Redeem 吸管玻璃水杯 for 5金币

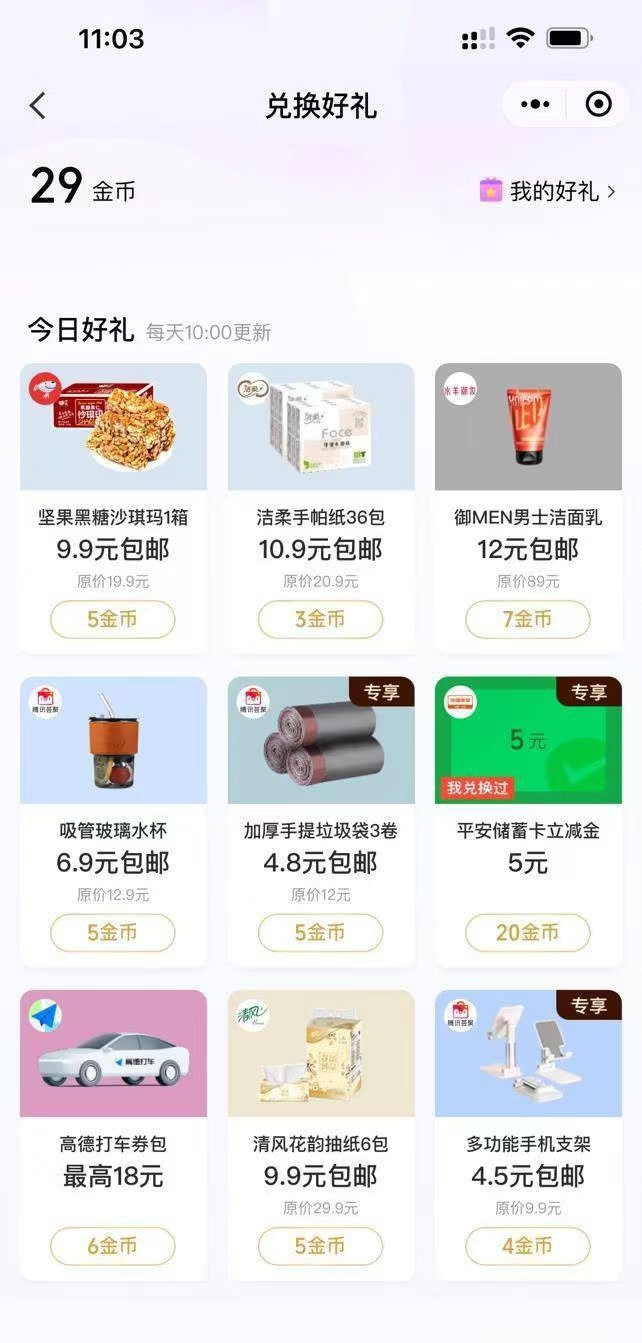[113, 932]
